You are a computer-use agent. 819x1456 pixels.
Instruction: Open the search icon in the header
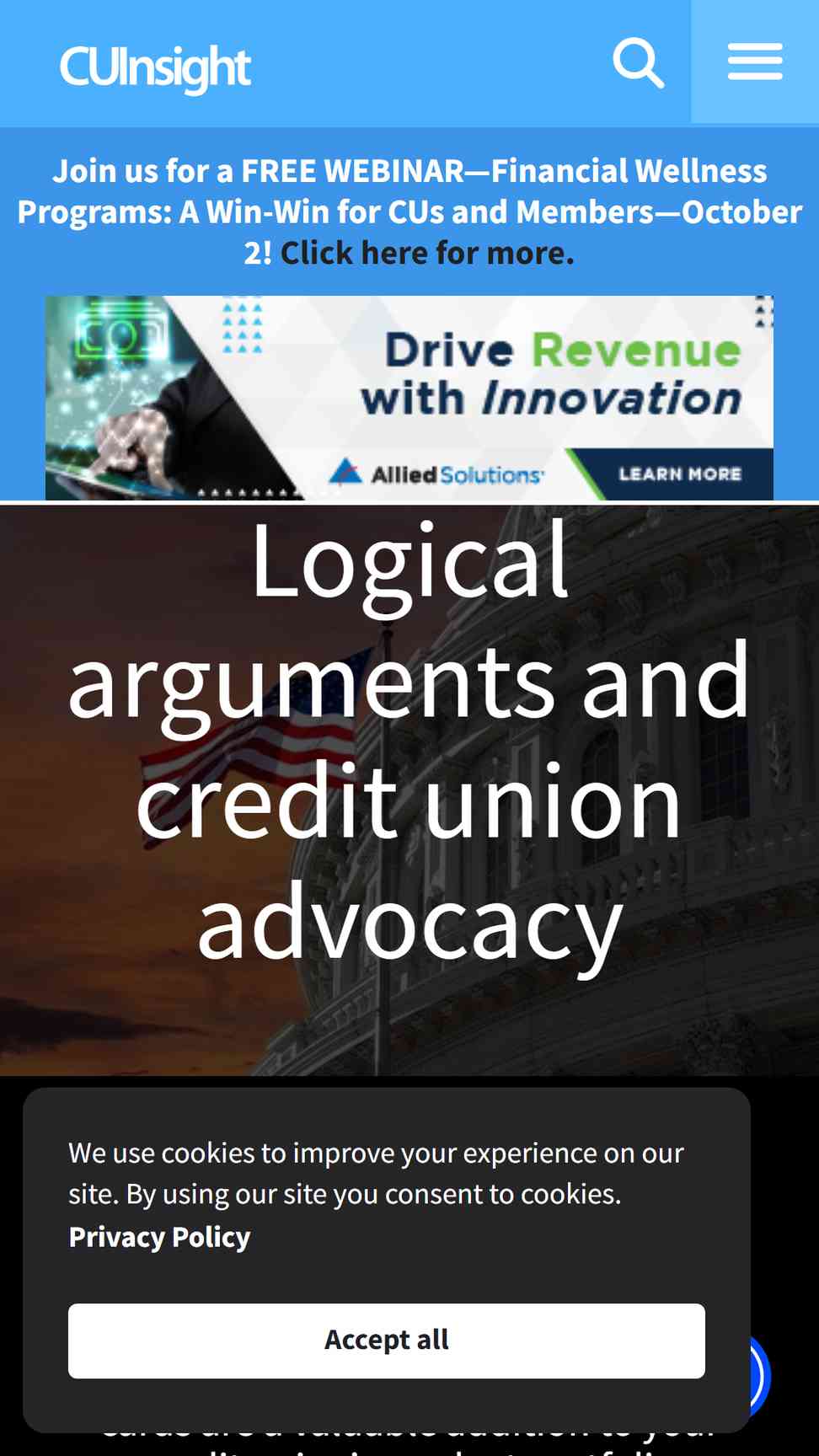tap(639, 63)
